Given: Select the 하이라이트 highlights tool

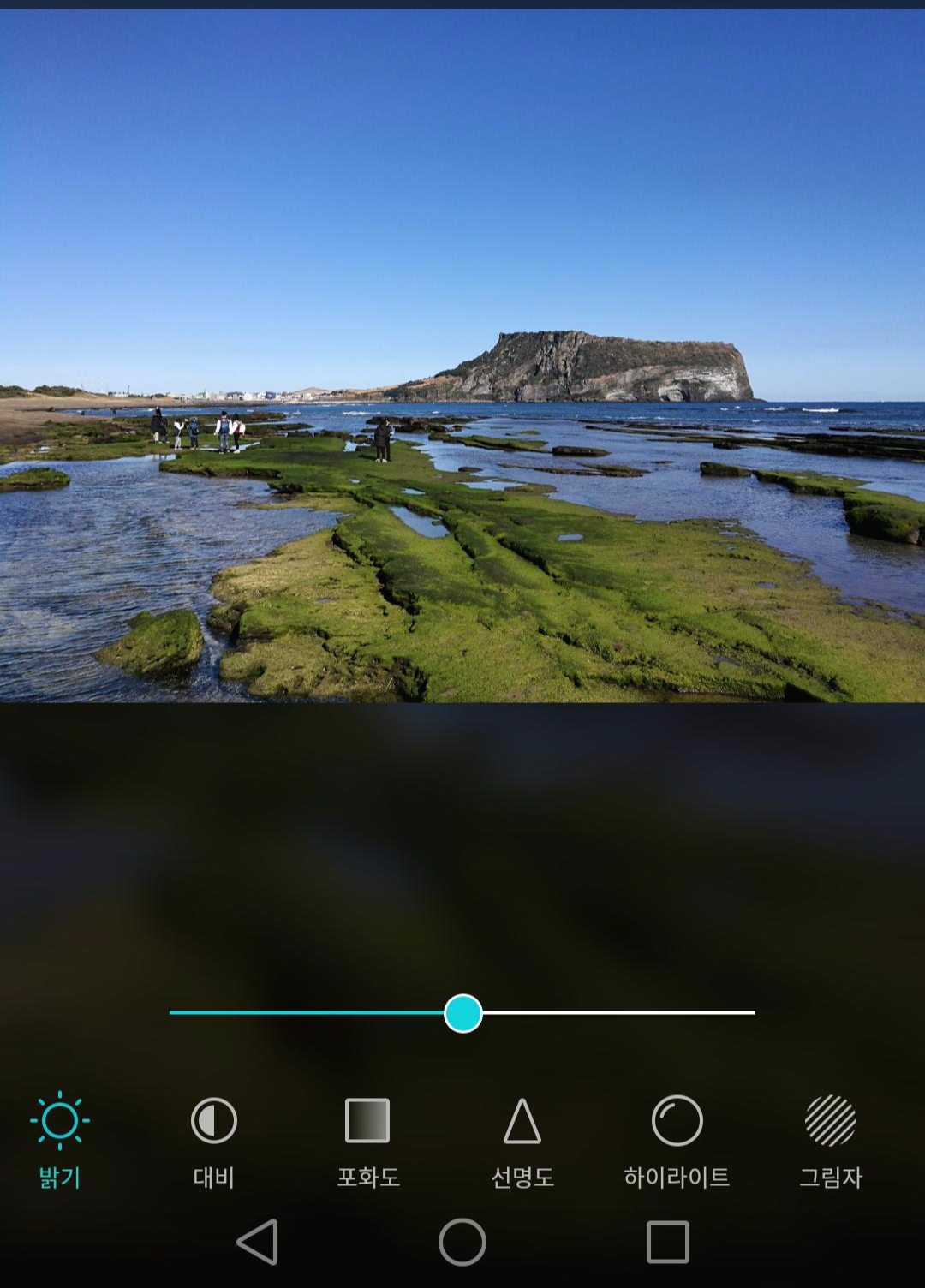Looking at the screenshot, I should pos(677,1140).
